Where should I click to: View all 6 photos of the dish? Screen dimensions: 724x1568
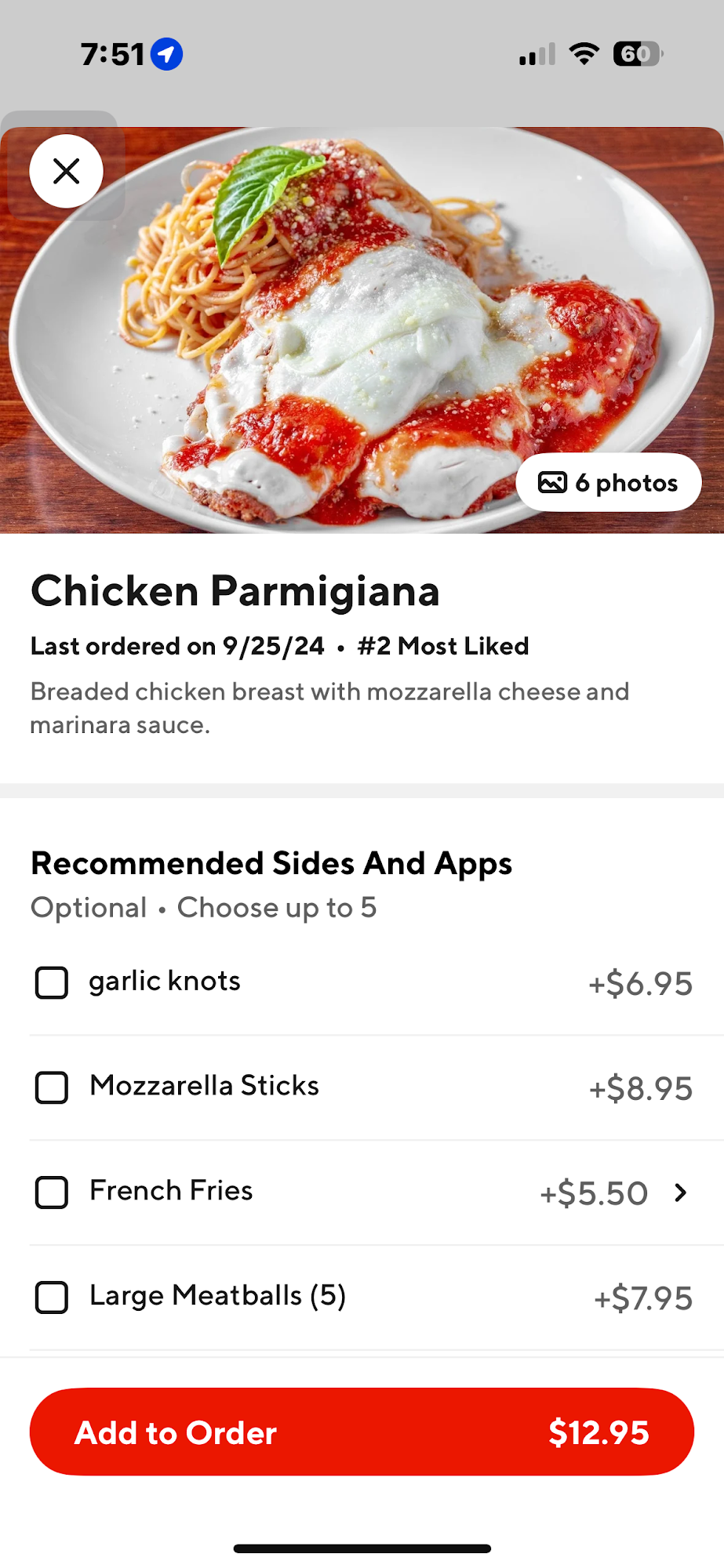pyautogui.click(x=608, y=483)
